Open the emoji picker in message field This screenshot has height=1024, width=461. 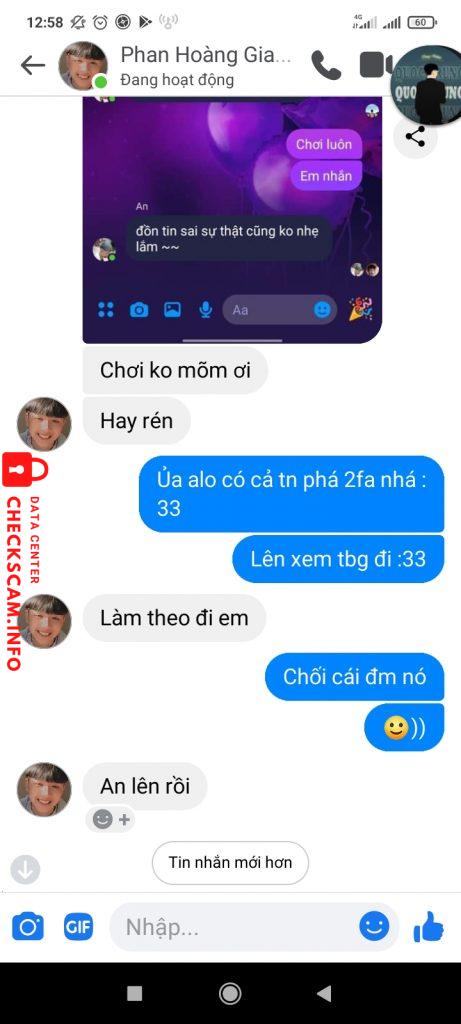[374, 926]
